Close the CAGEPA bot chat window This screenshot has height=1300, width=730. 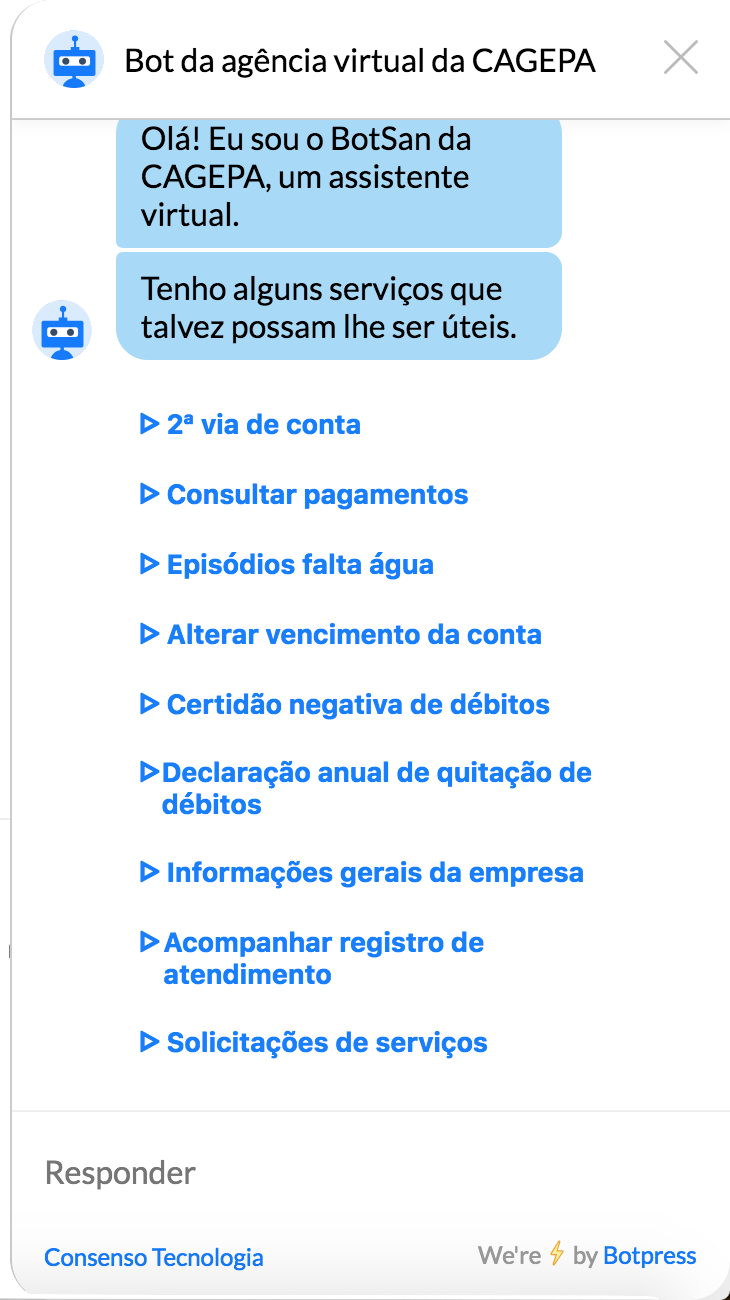click(x=681, y=59)
